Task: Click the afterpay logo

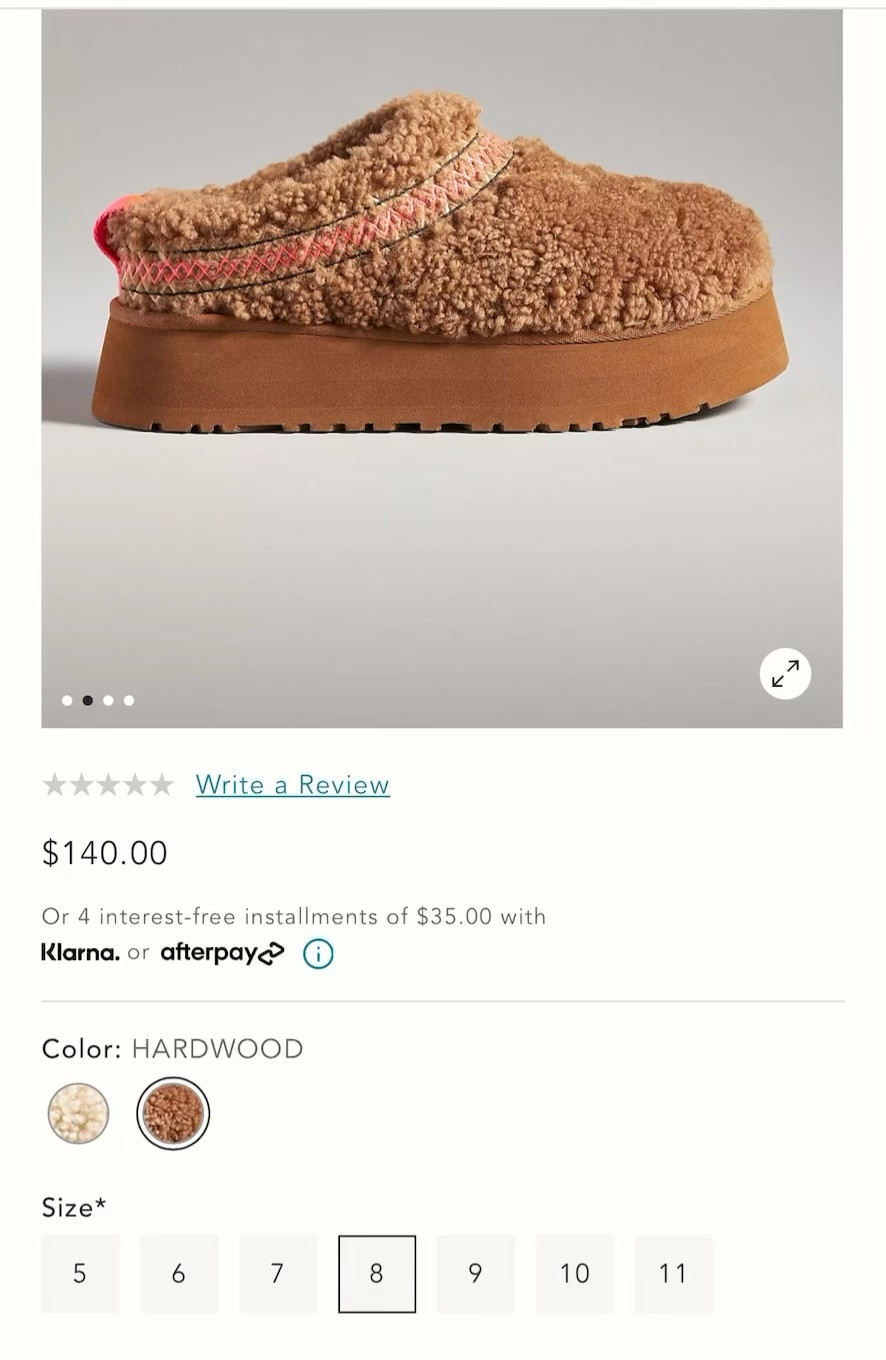Action: pos(222,953)
